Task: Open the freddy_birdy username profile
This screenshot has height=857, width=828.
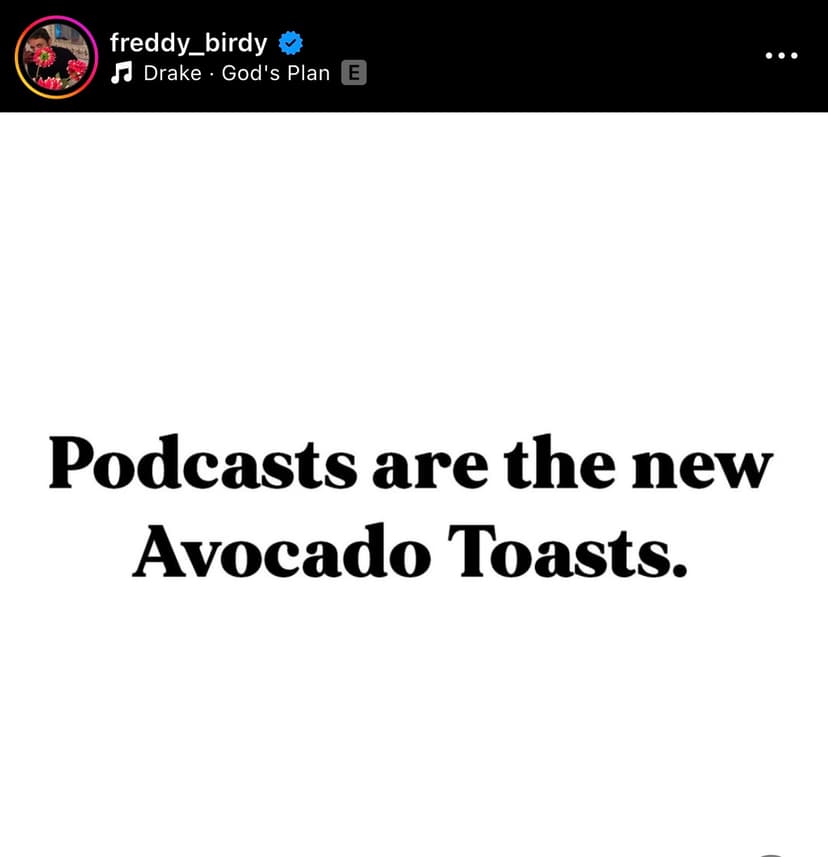Action: pyautogui.click(x=188, y=43)
